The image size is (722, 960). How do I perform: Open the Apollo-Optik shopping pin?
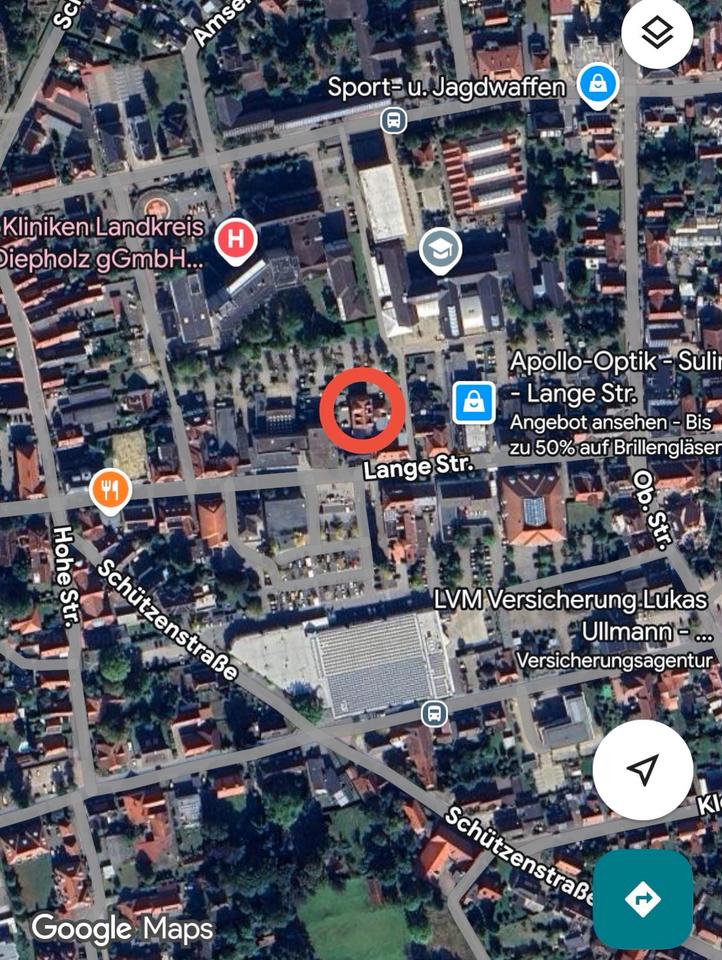click(474, 403)
